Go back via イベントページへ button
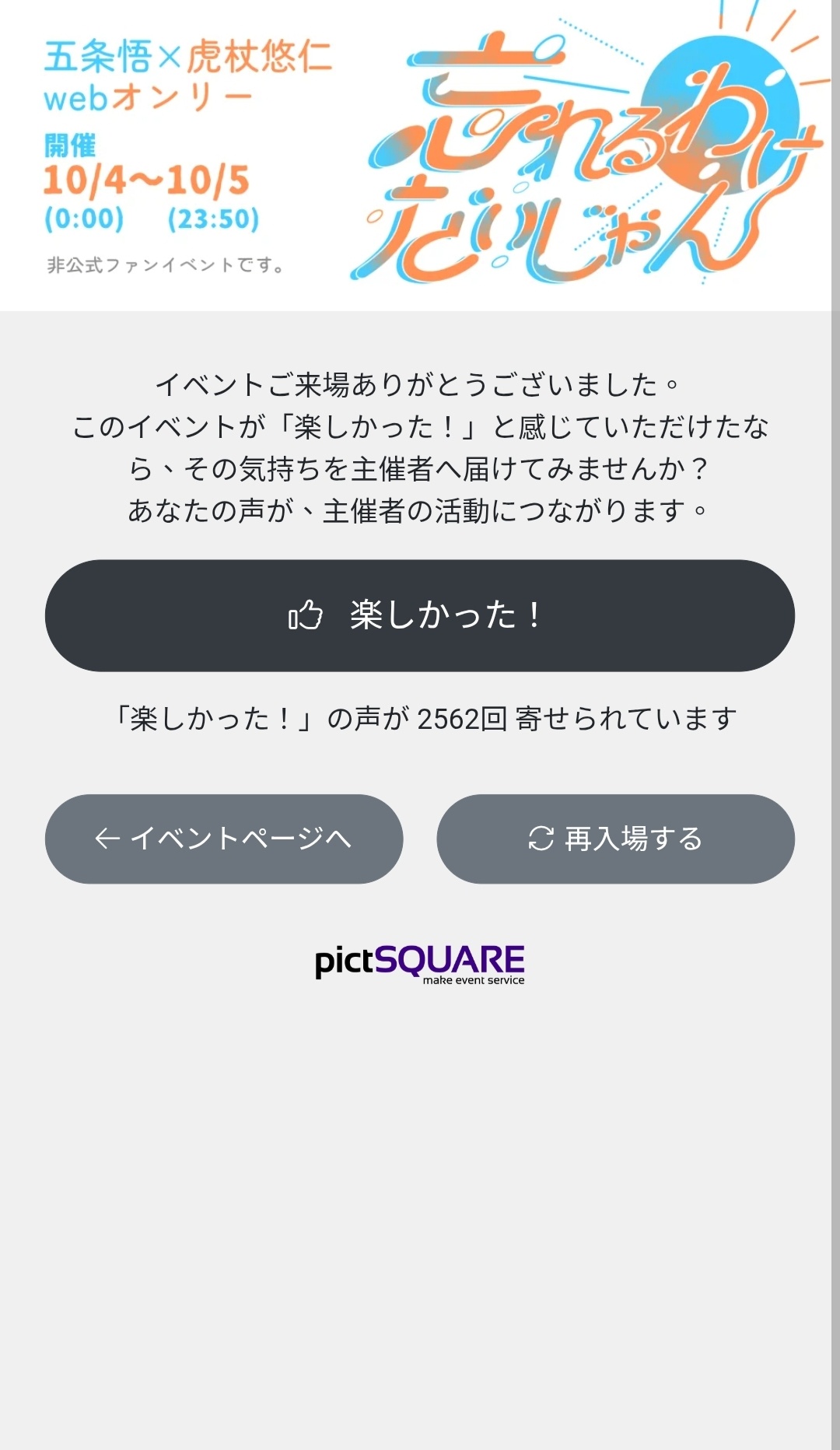Viewport: 840px width, 1450px height. 224,839
